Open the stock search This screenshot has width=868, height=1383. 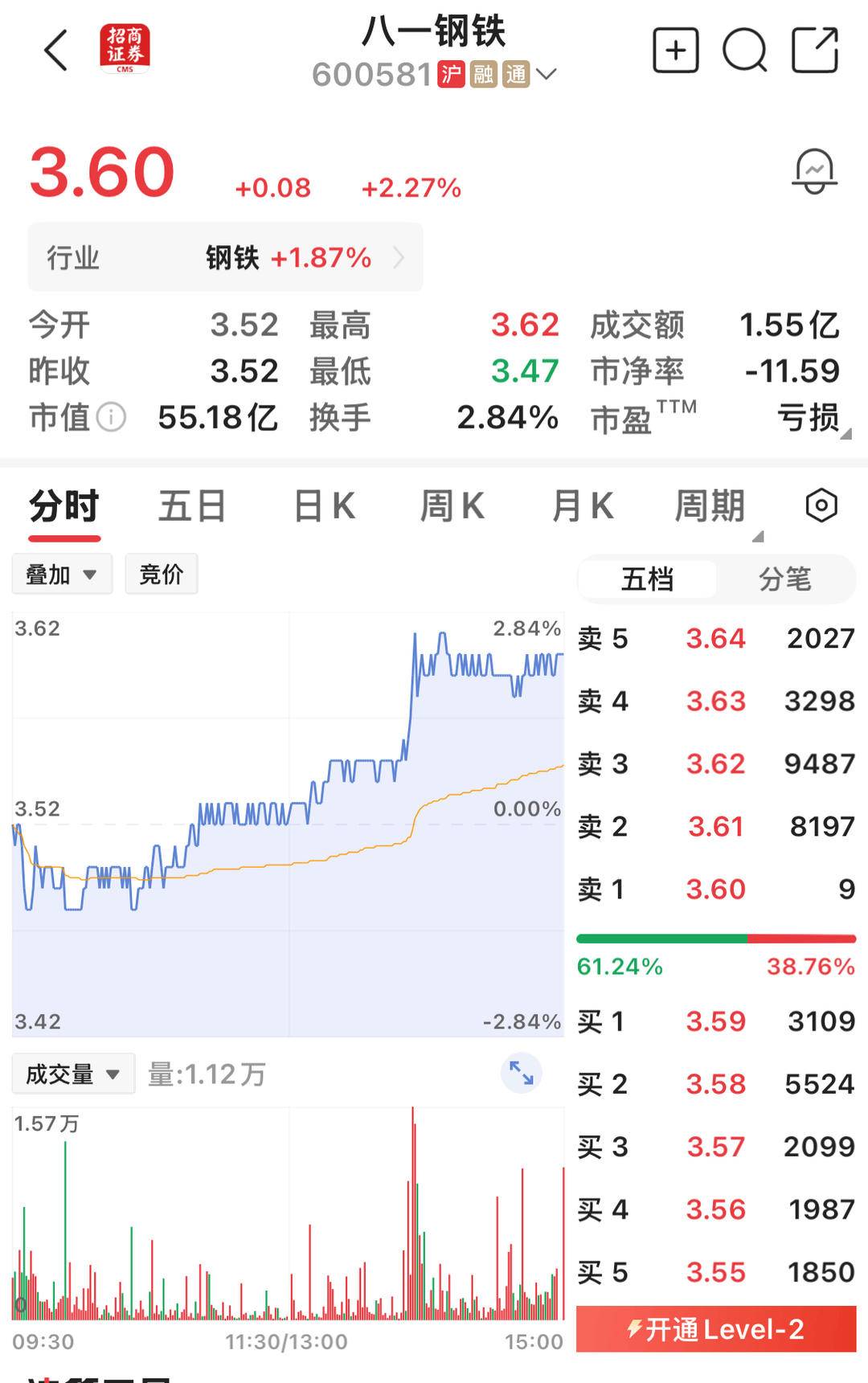pyautogui.click(x=744, y=51)
